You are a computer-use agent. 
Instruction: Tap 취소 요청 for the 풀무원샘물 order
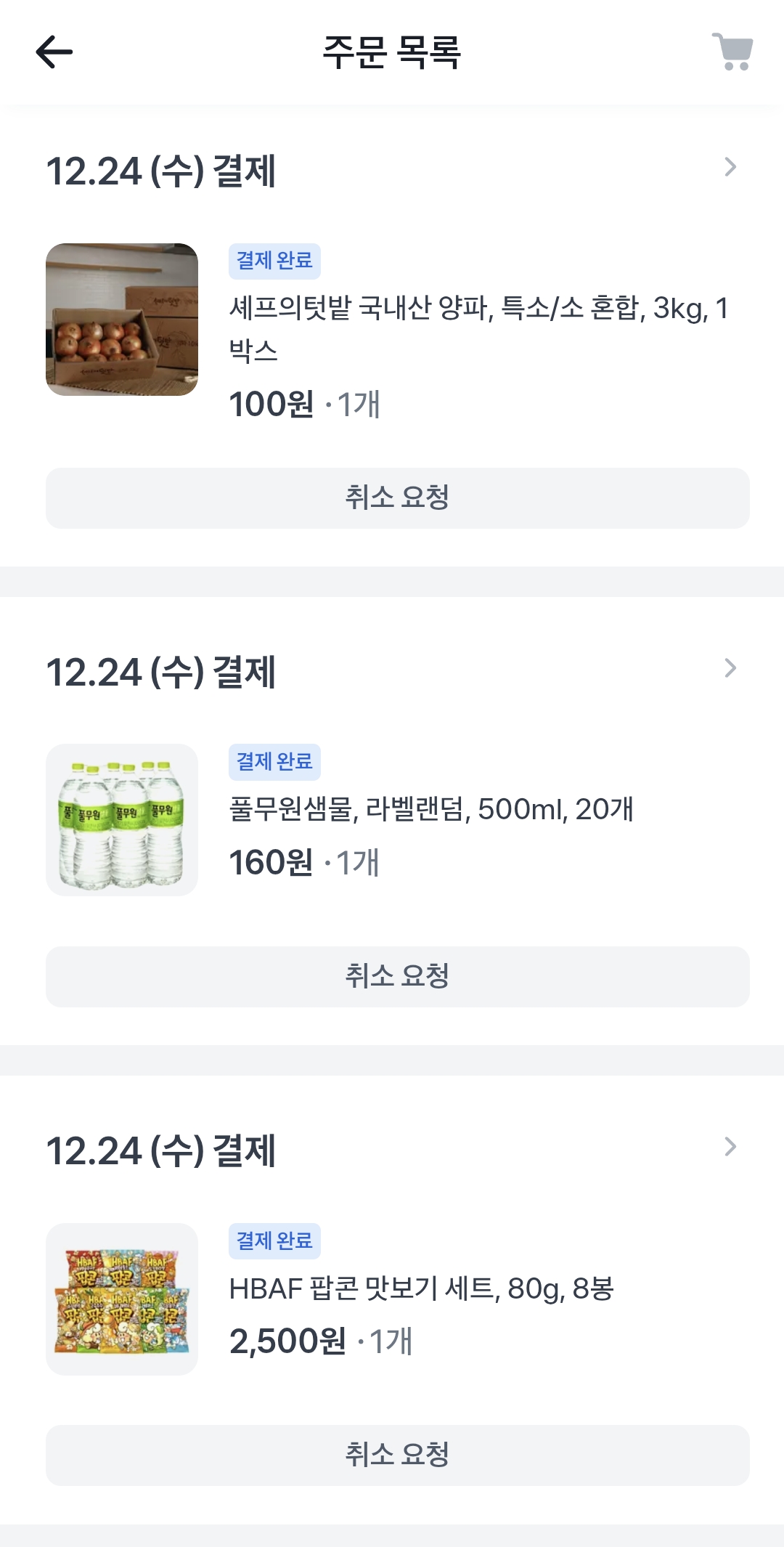pyautogui.click(x=397, y=977)
